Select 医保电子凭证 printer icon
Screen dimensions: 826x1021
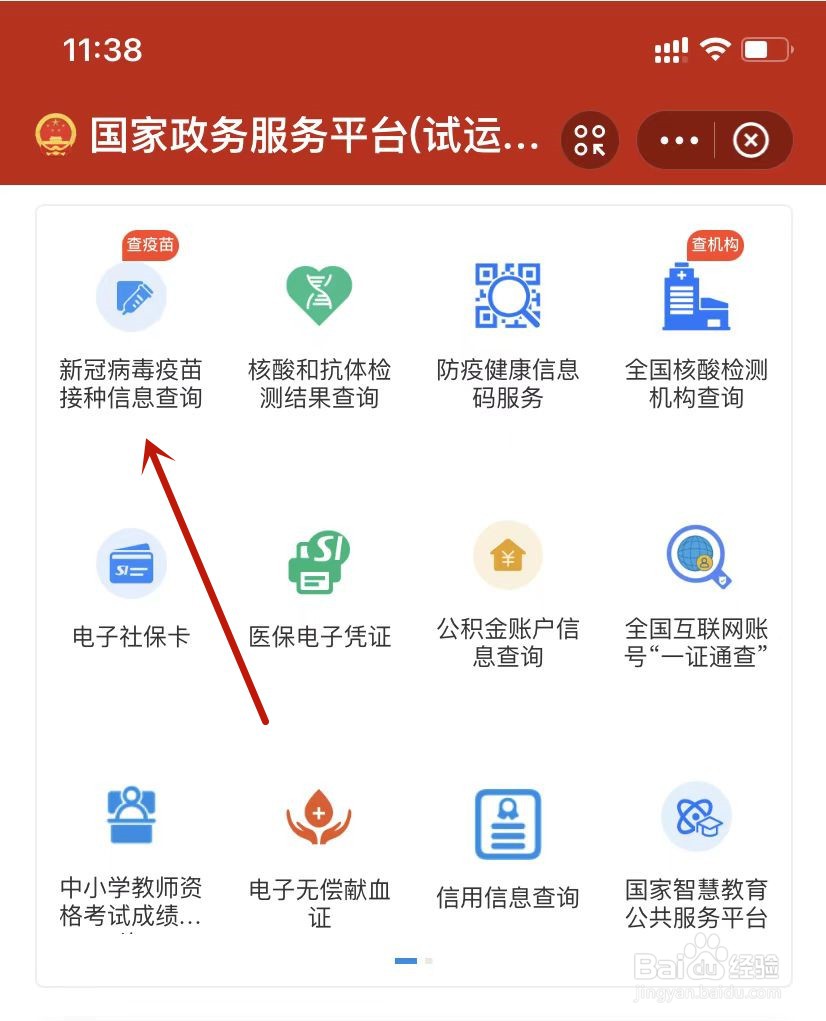[x=319, y=563]
